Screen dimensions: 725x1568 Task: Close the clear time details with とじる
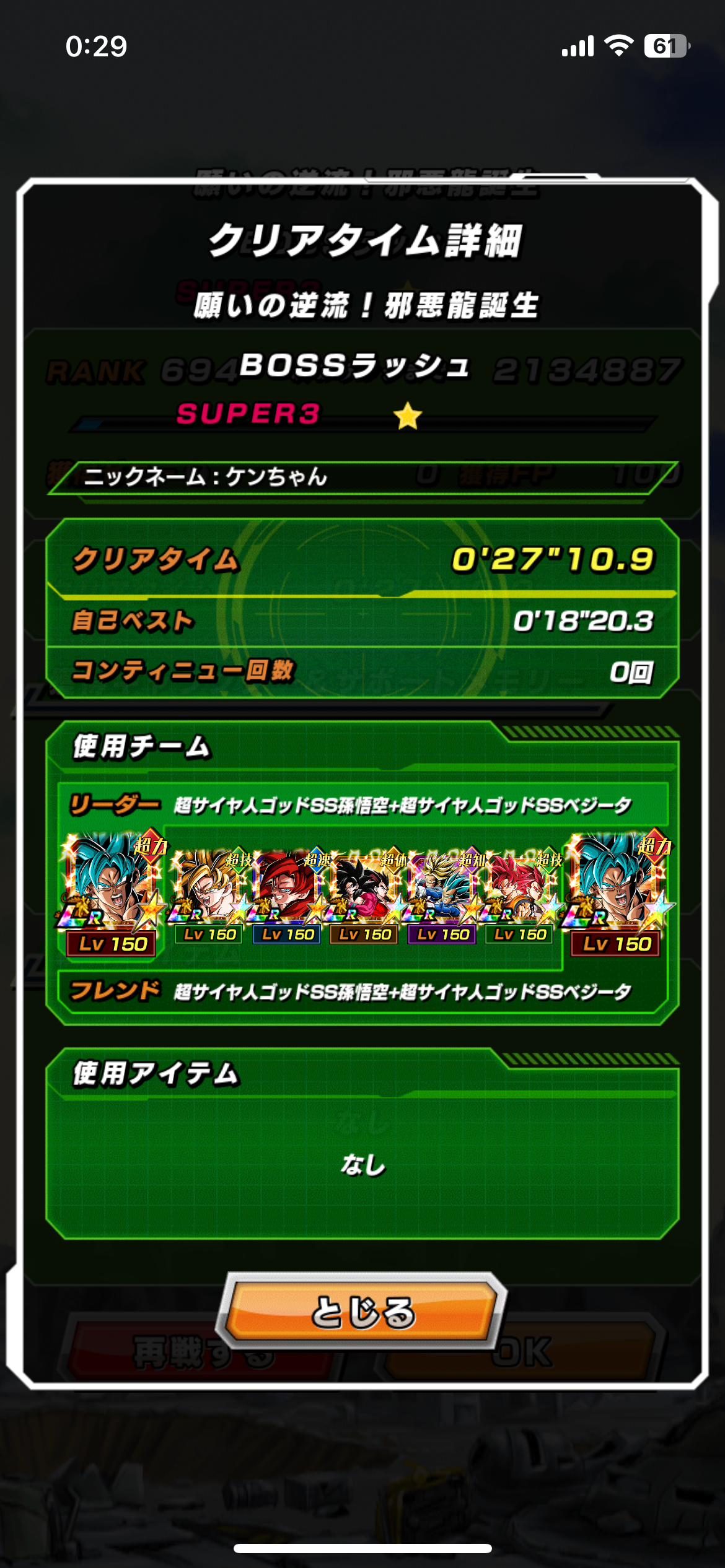(x=362, y=1311)
